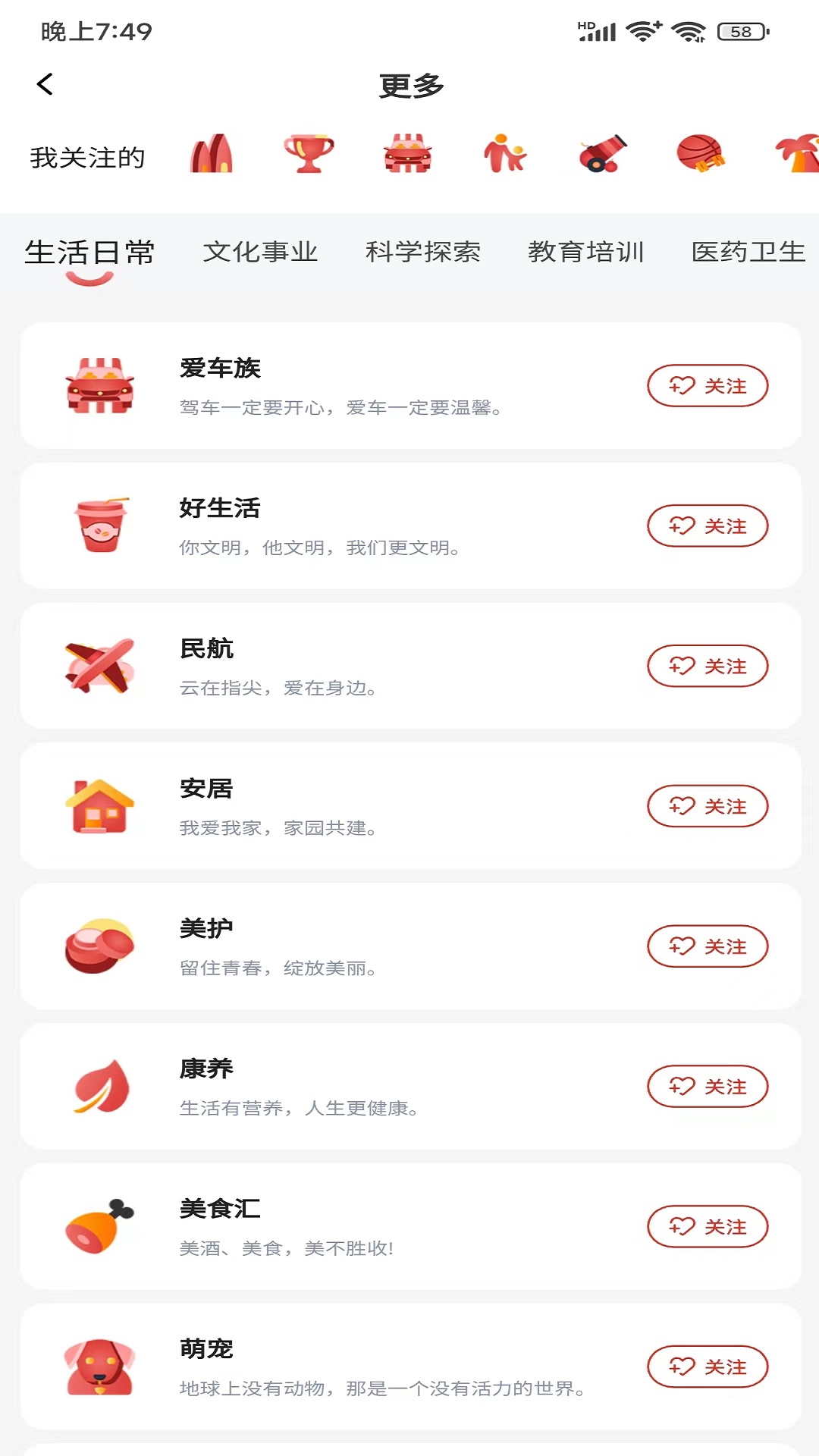Screen dimensions: 819x1456
Task: Toggle follow for 美护 channel
Action: pyautogui.click(x=707, y=946)
